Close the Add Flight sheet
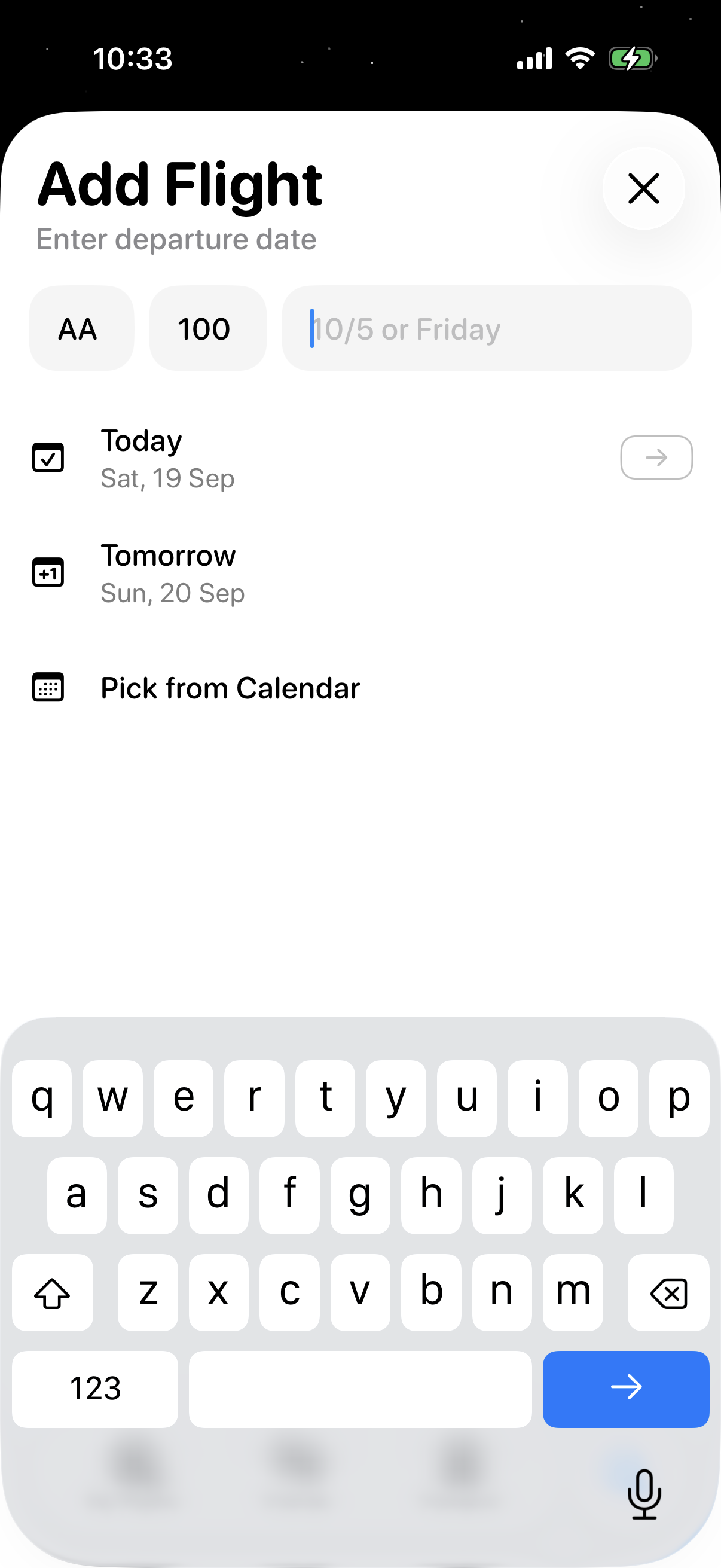This screenshot has height=1568, width=721. click(643, 188)
